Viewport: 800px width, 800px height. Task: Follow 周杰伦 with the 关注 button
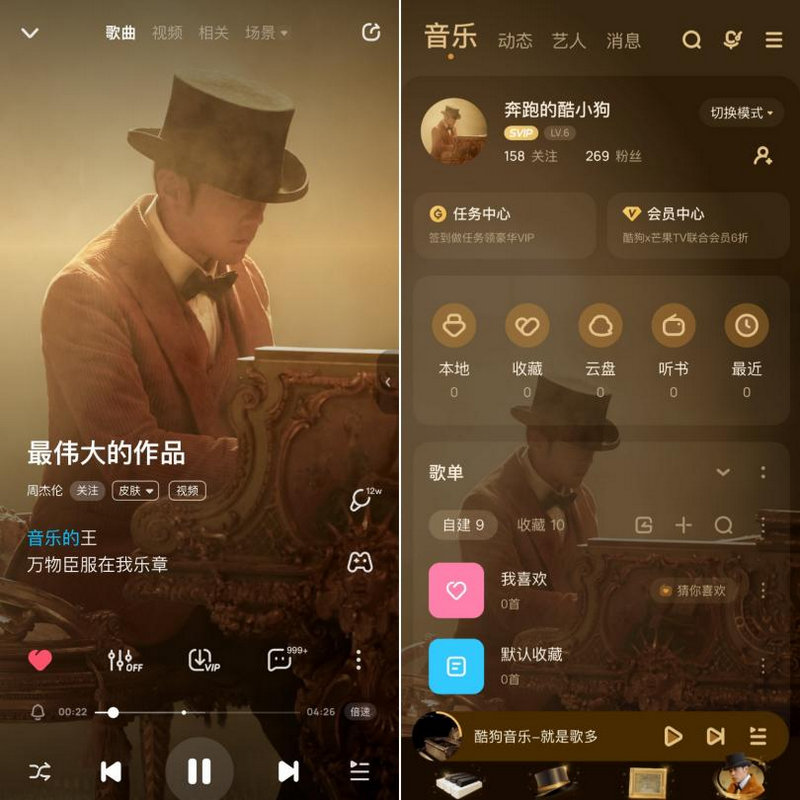coord(88,491)
